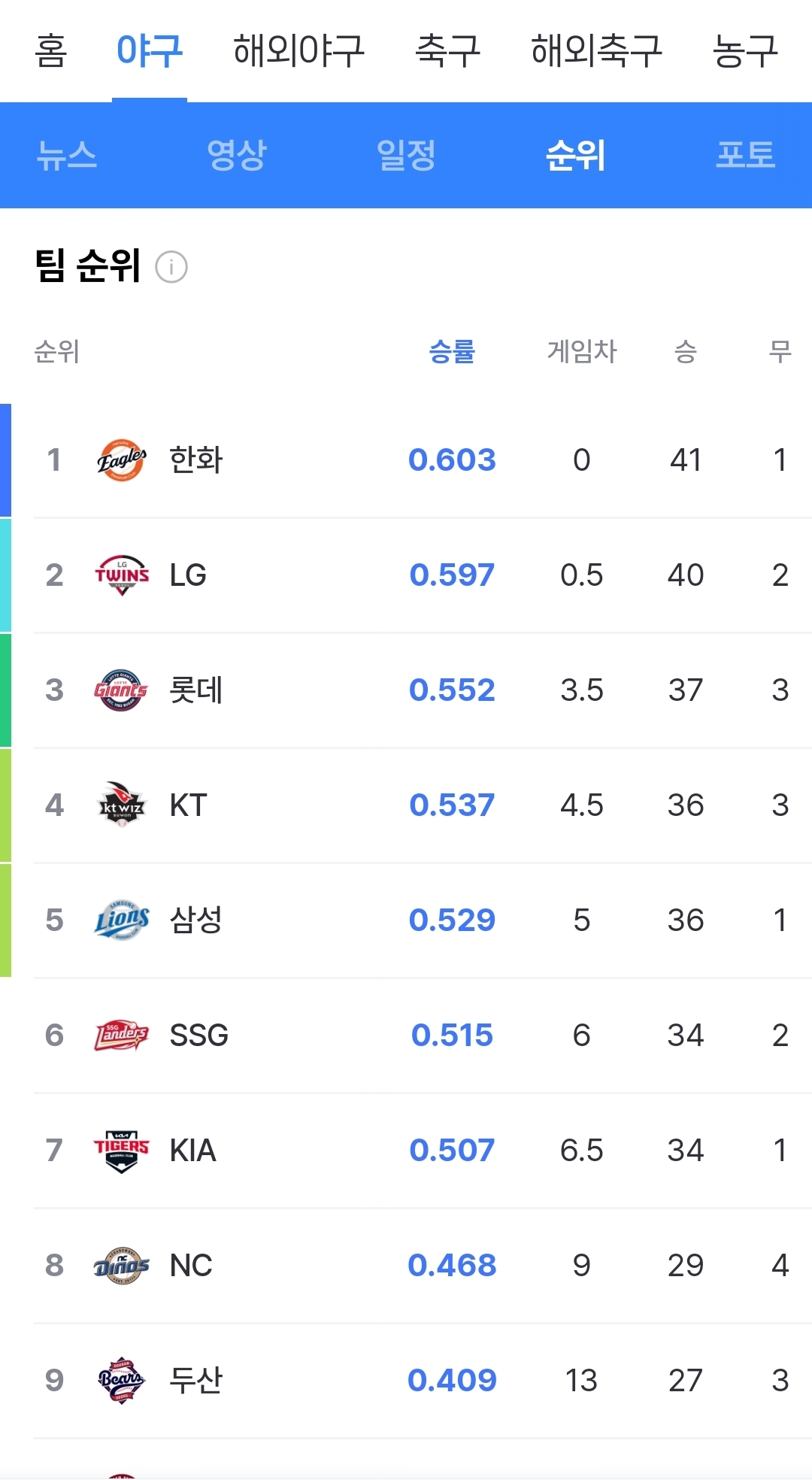
Task: Open the 해외야구 section
Action: point(298,51)
